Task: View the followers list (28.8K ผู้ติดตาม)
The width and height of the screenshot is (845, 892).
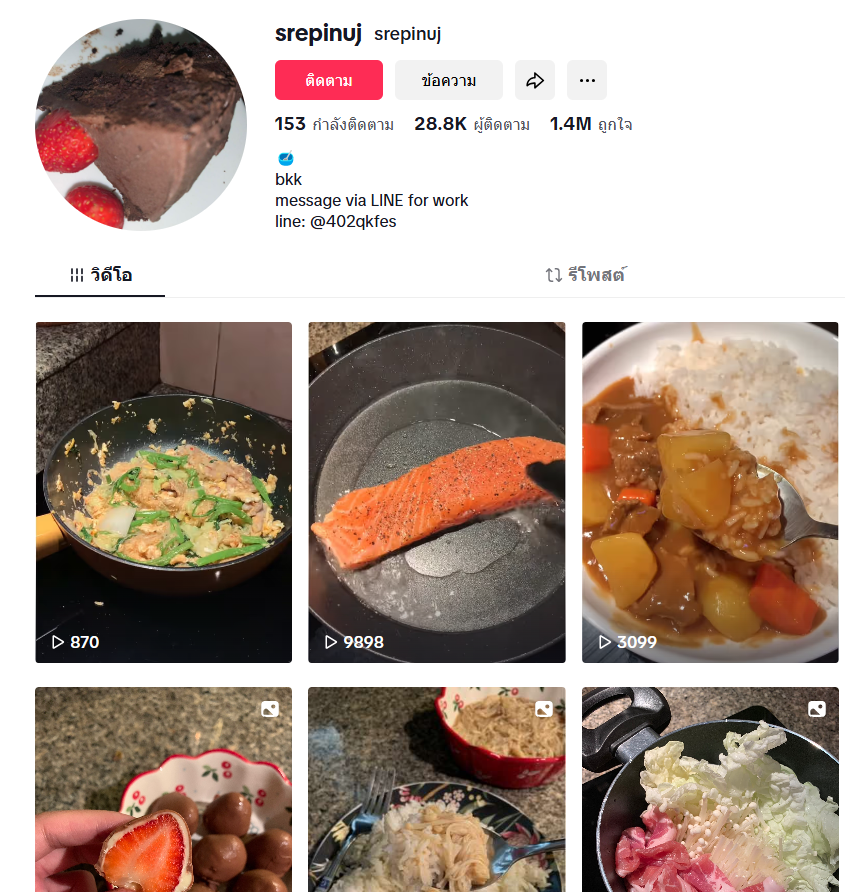Action: pos(472,125)
